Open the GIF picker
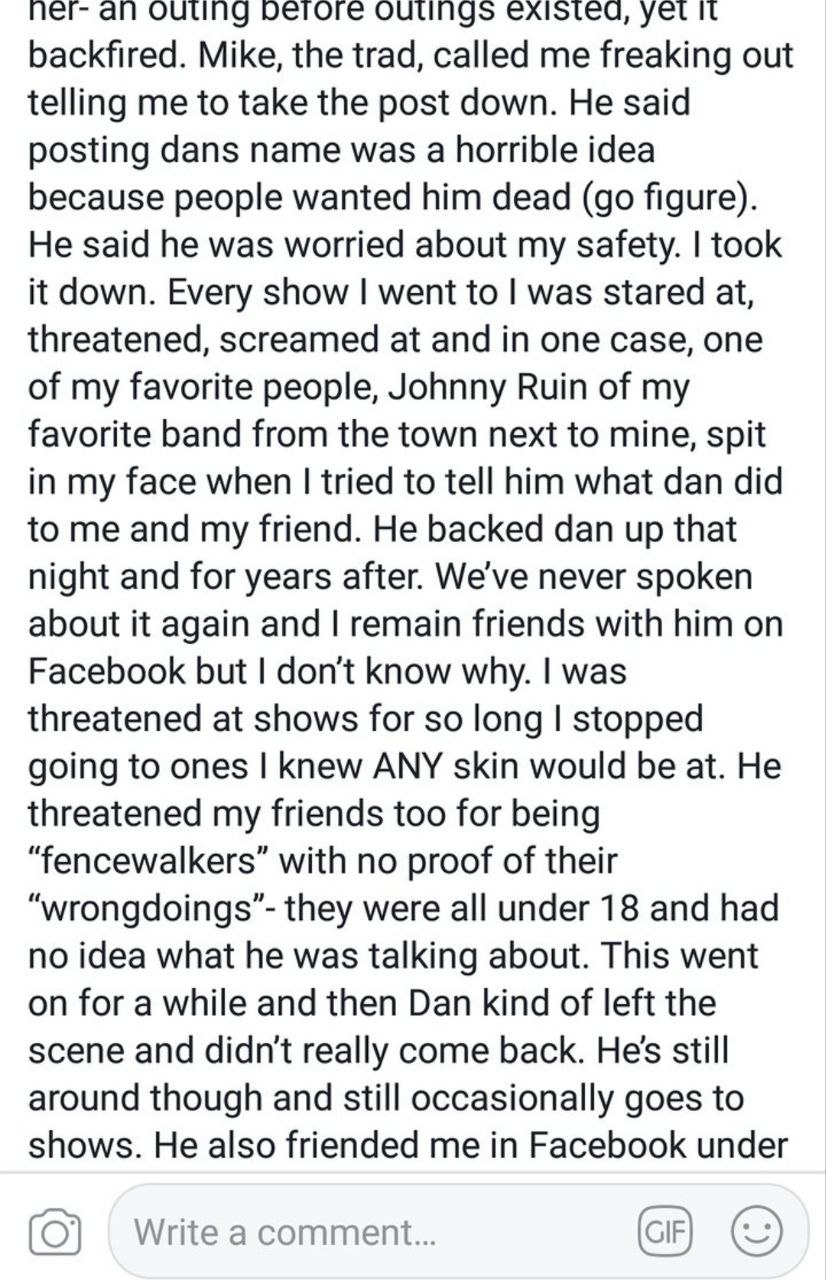This screenshot has width=826, height=1280. [x=666, y=1231]
